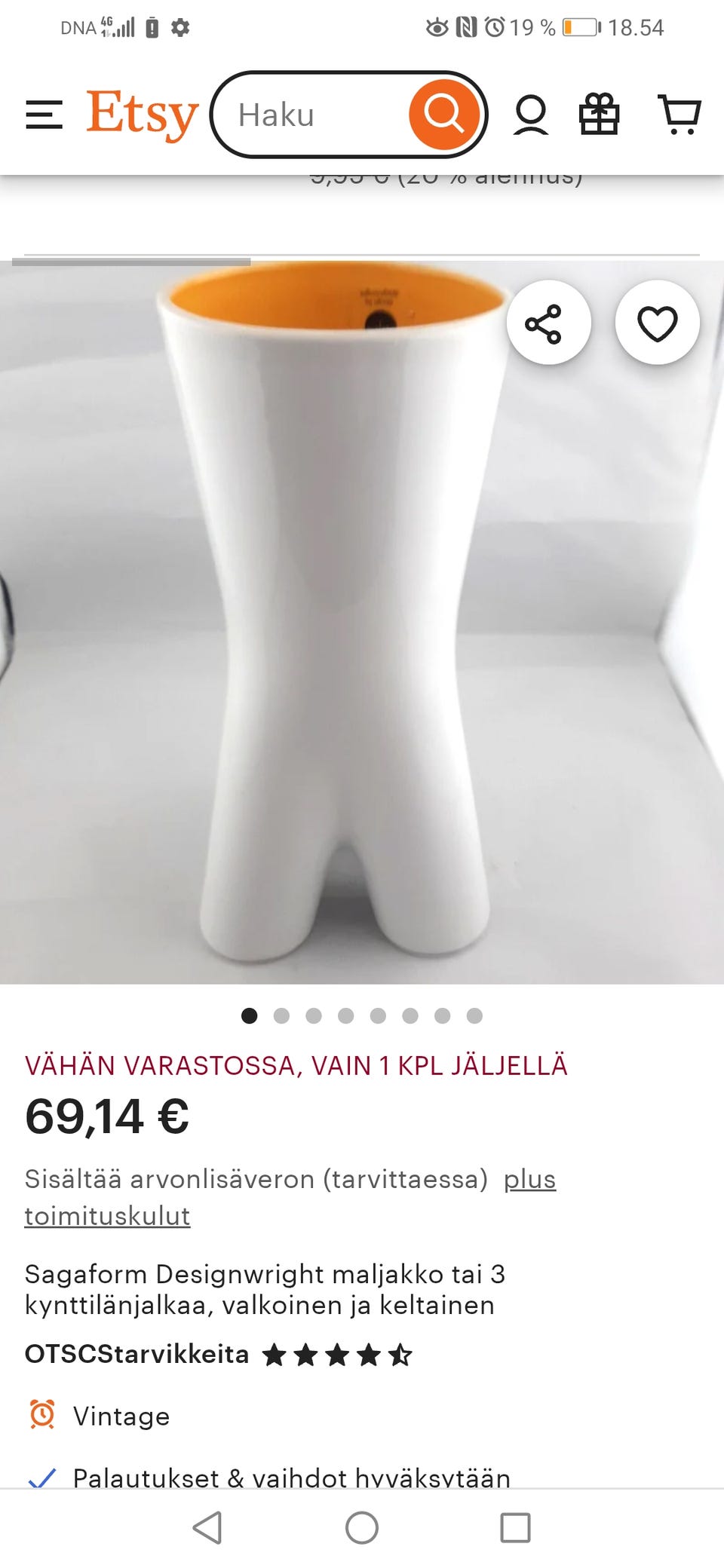Open the Etsy search icon

tap(446, 115)
